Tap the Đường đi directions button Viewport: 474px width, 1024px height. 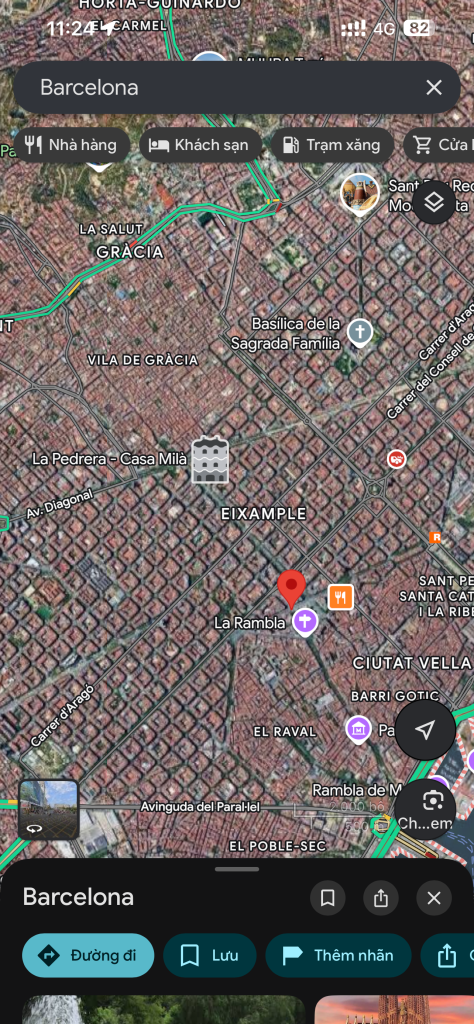88,955
